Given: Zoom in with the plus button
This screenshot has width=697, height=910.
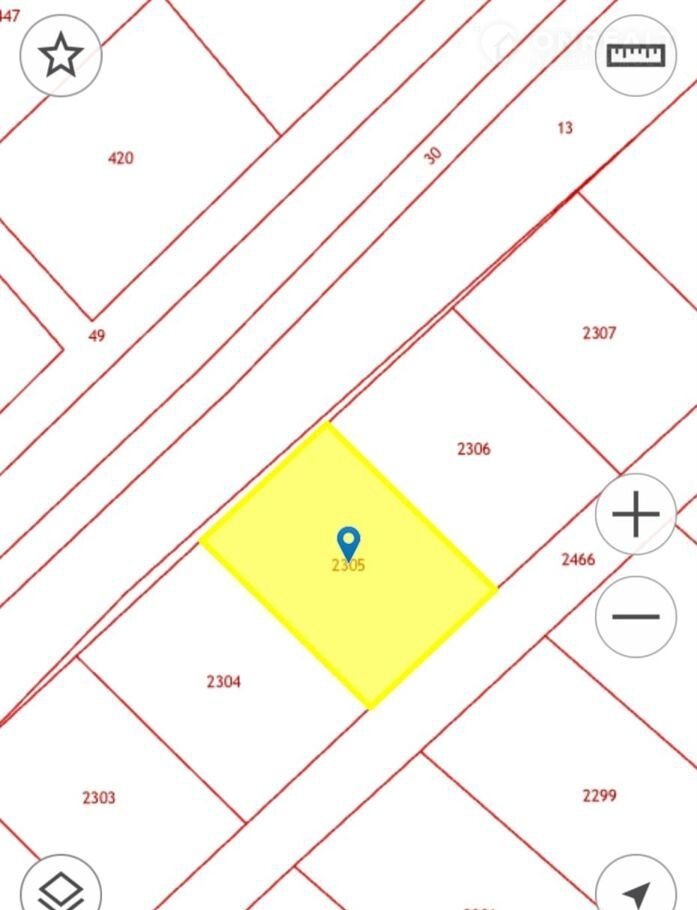Looking at the screenshot, I should [x=636, y=515].
